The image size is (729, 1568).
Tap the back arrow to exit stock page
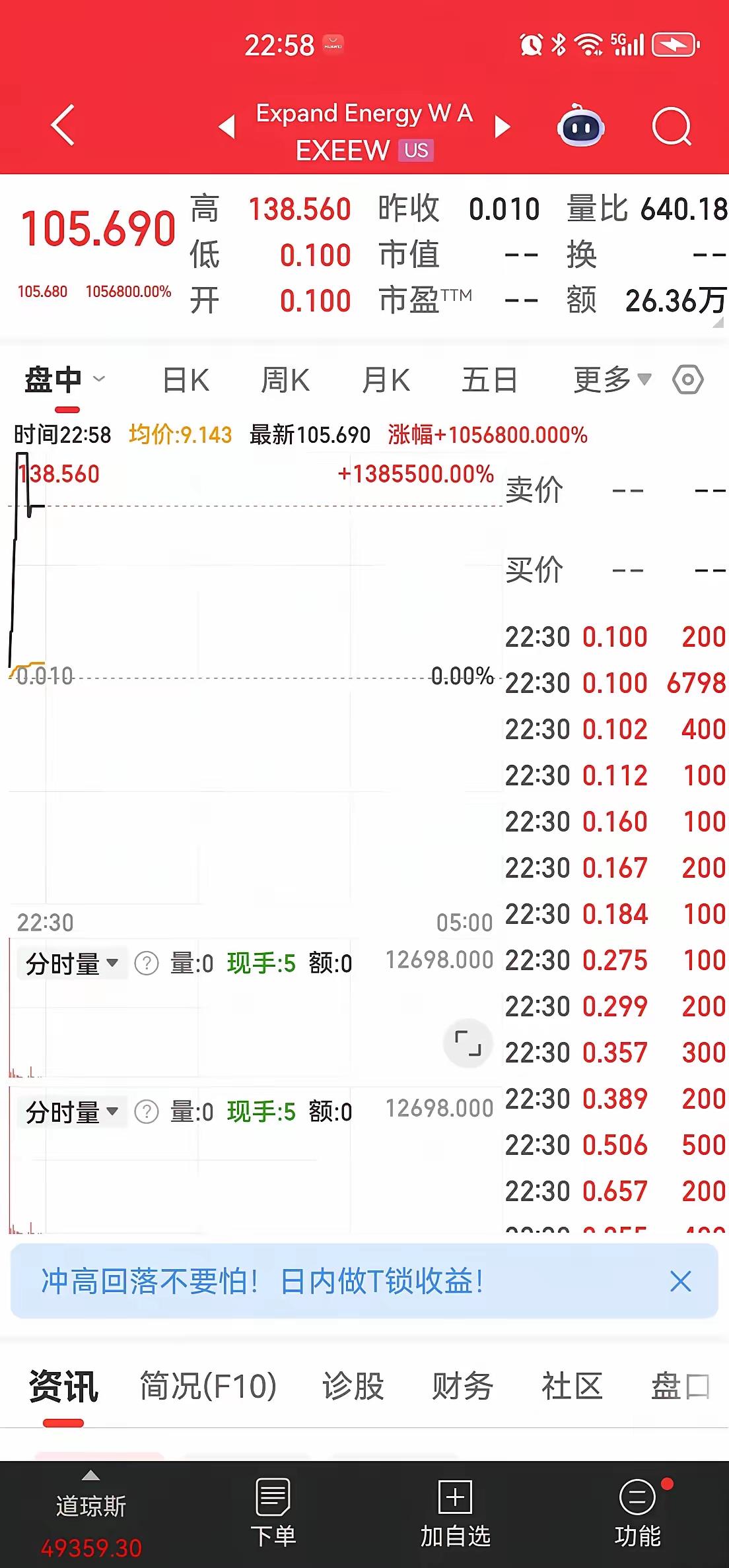coord(61,126)
